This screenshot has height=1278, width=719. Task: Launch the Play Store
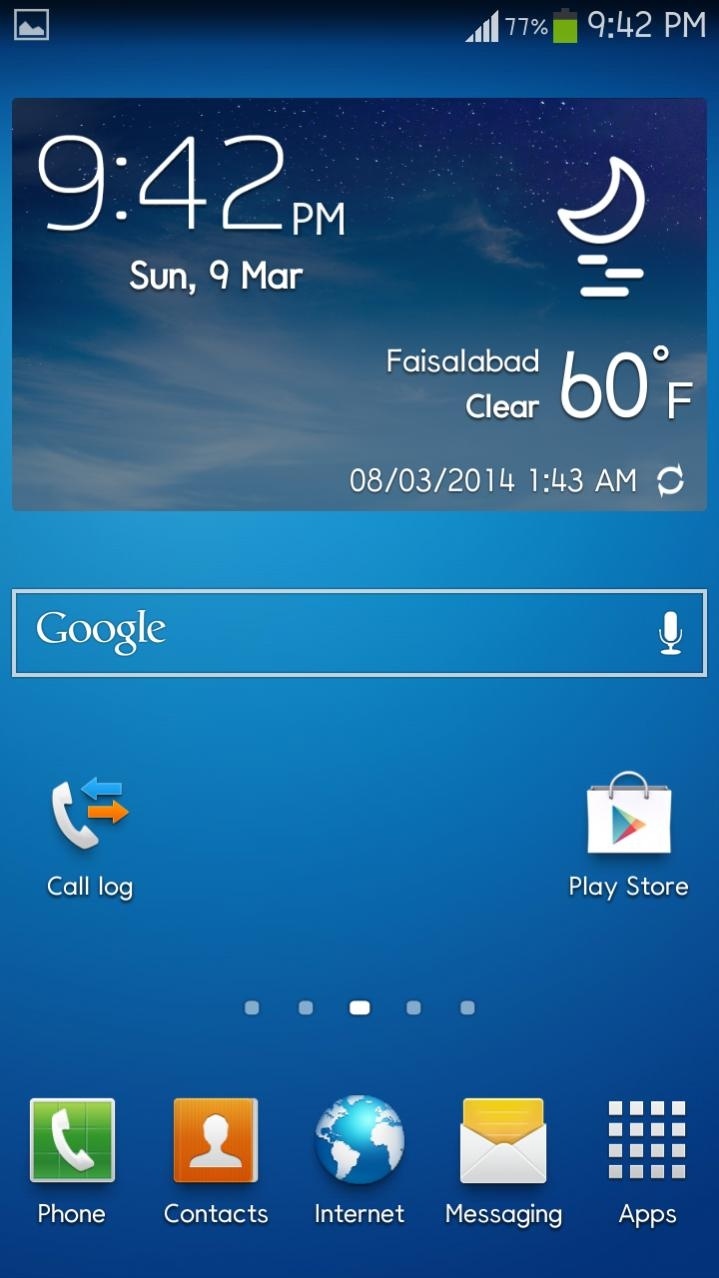628,836
